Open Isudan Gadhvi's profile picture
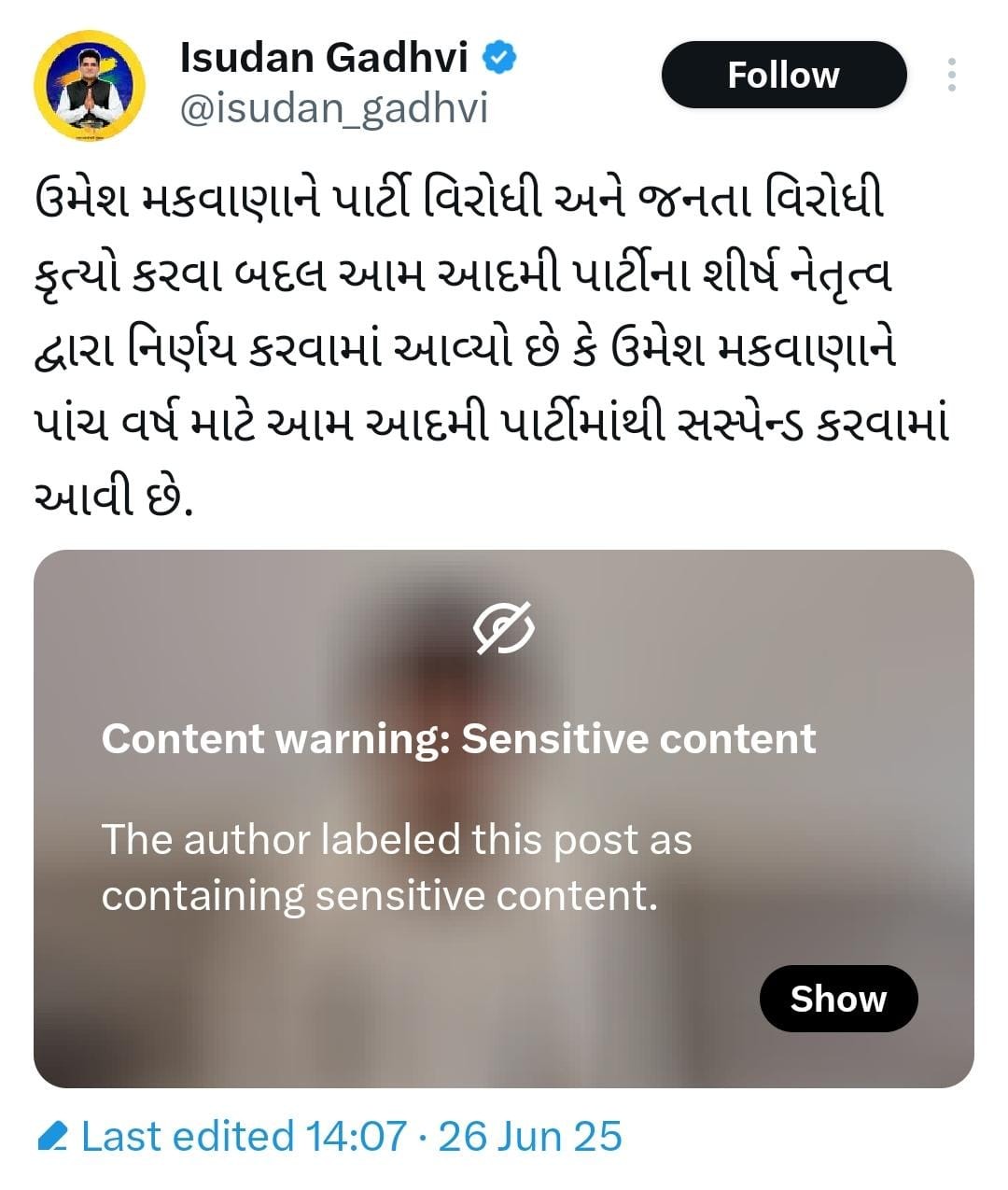 89,86
